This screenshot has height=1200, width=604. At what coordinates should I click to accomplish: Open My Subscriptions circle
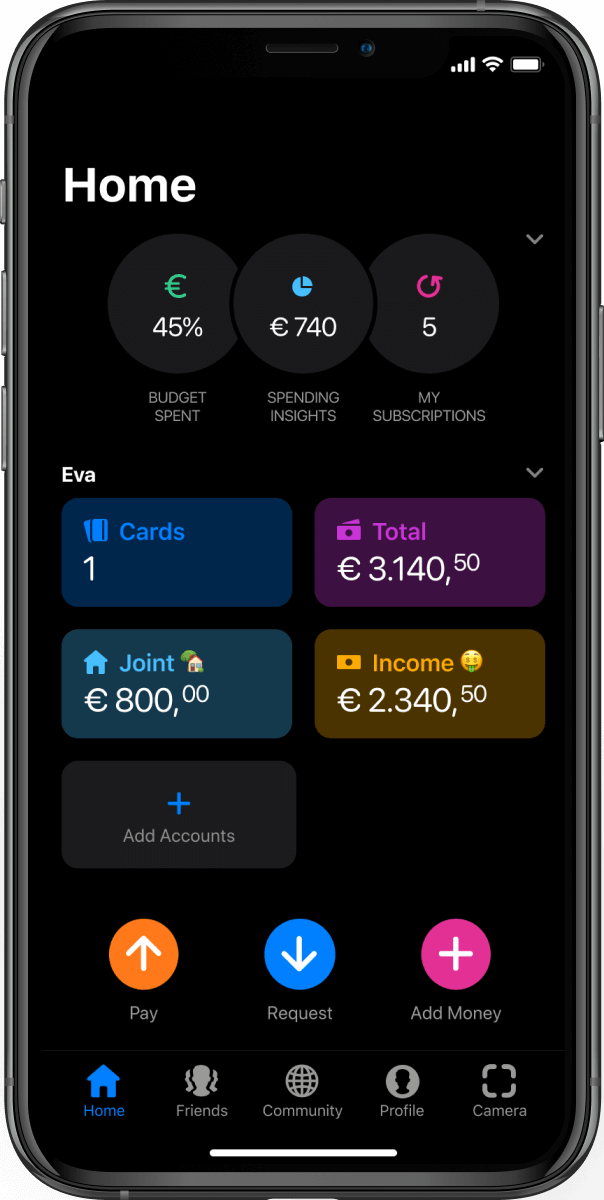(430, 304)
